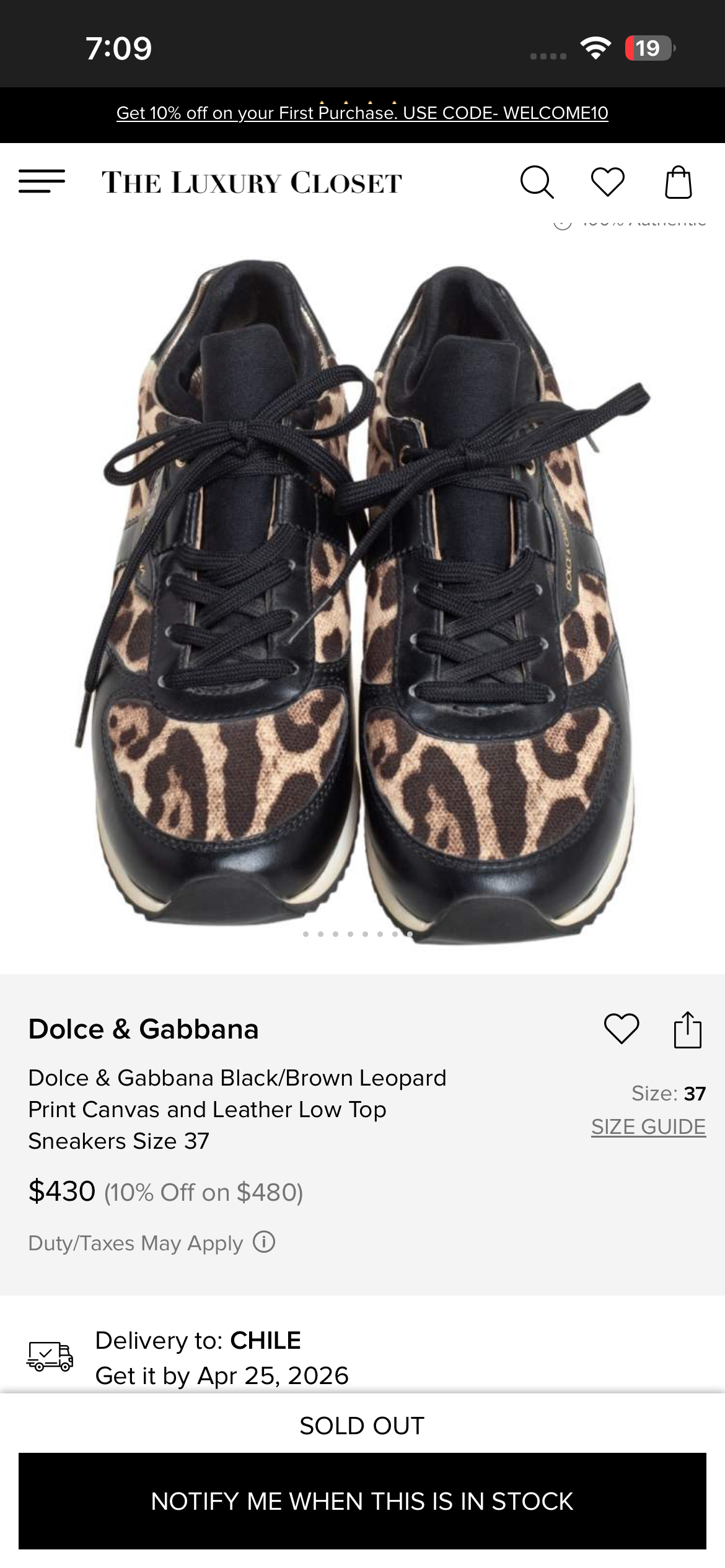Viewport: 725px width, 1568px height.
Task: Favorite the Dolce & Gabbana sneakers
Action: pyautogui.click(x=622, y=1029)
